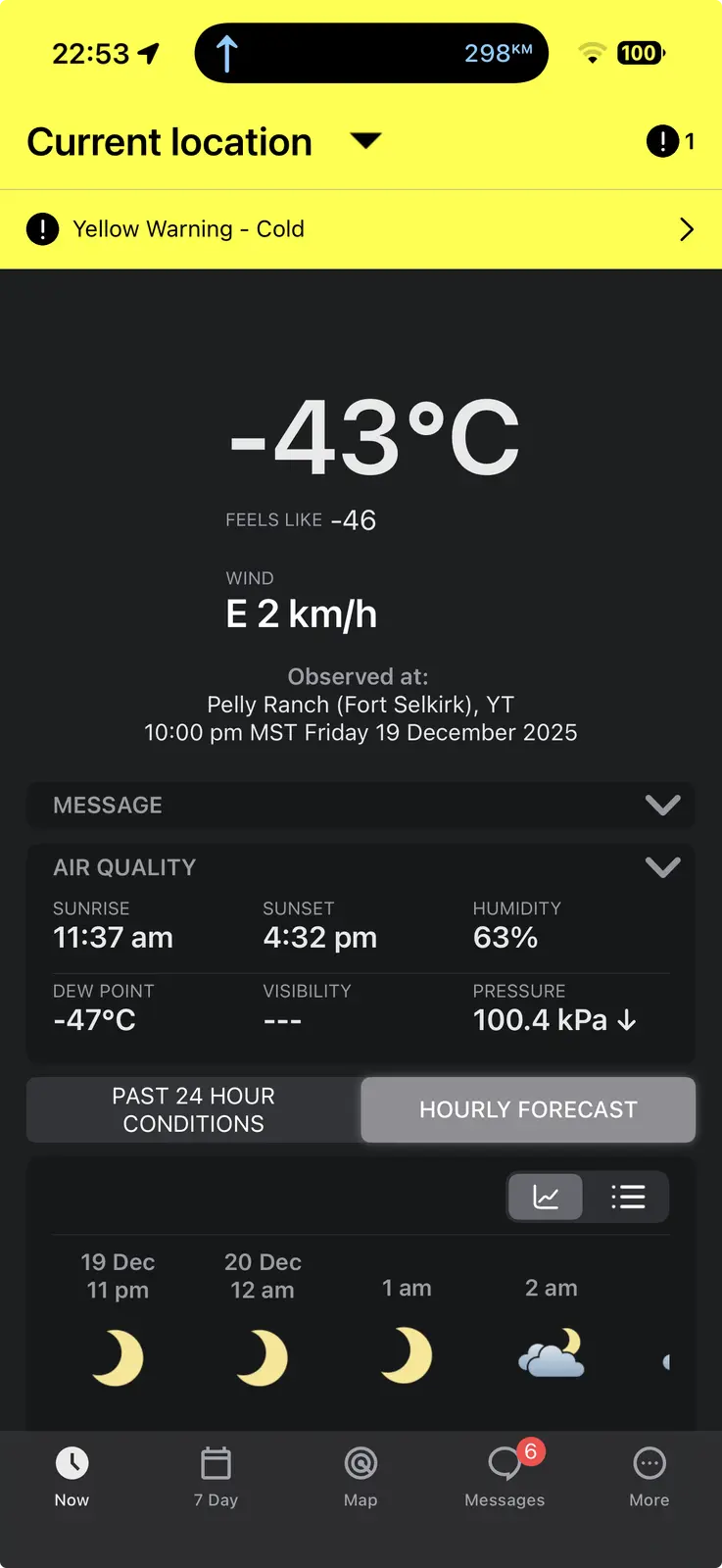Viewport: 722px width, 1568px height.
Task: Go to the Now tab
Action: pos(72,1476)
